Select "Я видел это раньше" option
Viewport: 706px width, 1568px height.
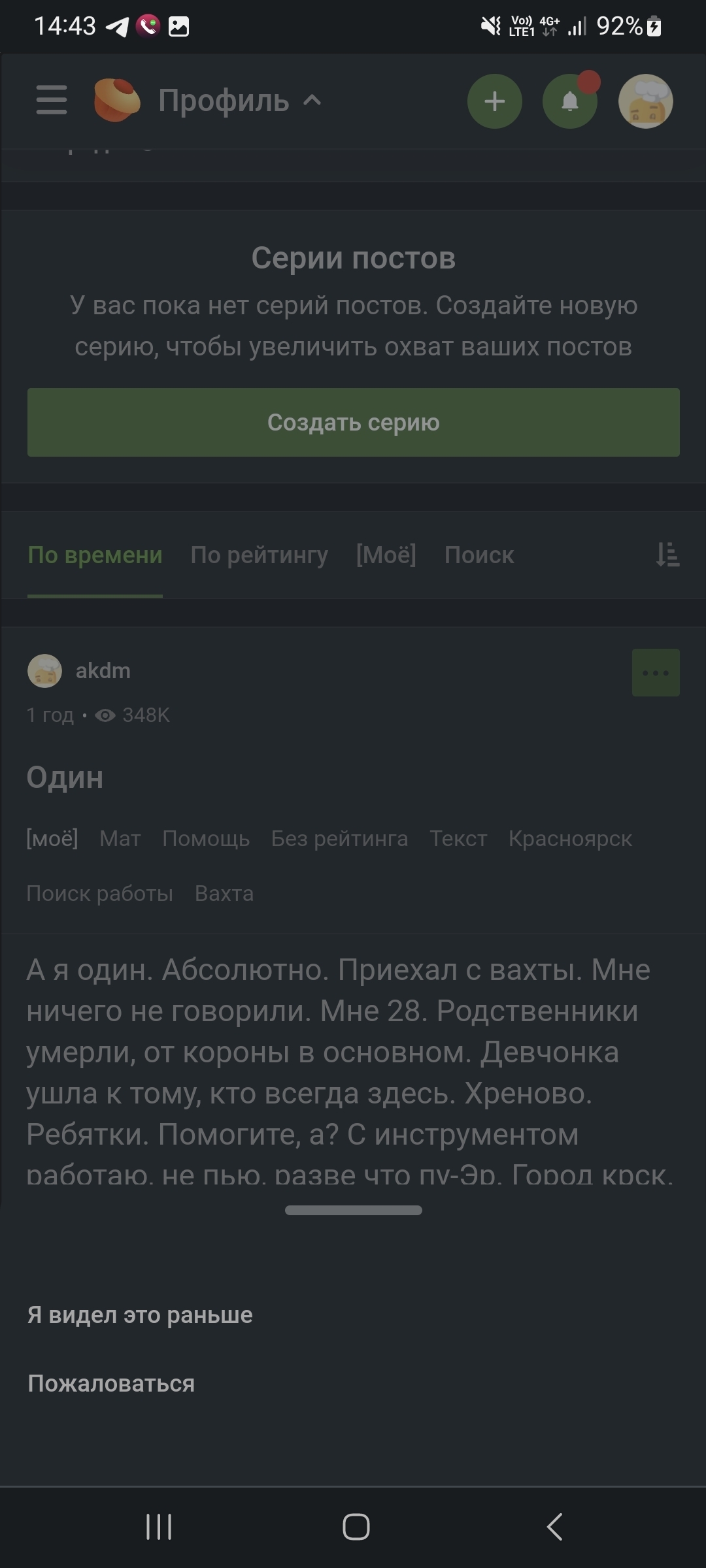140,1315
